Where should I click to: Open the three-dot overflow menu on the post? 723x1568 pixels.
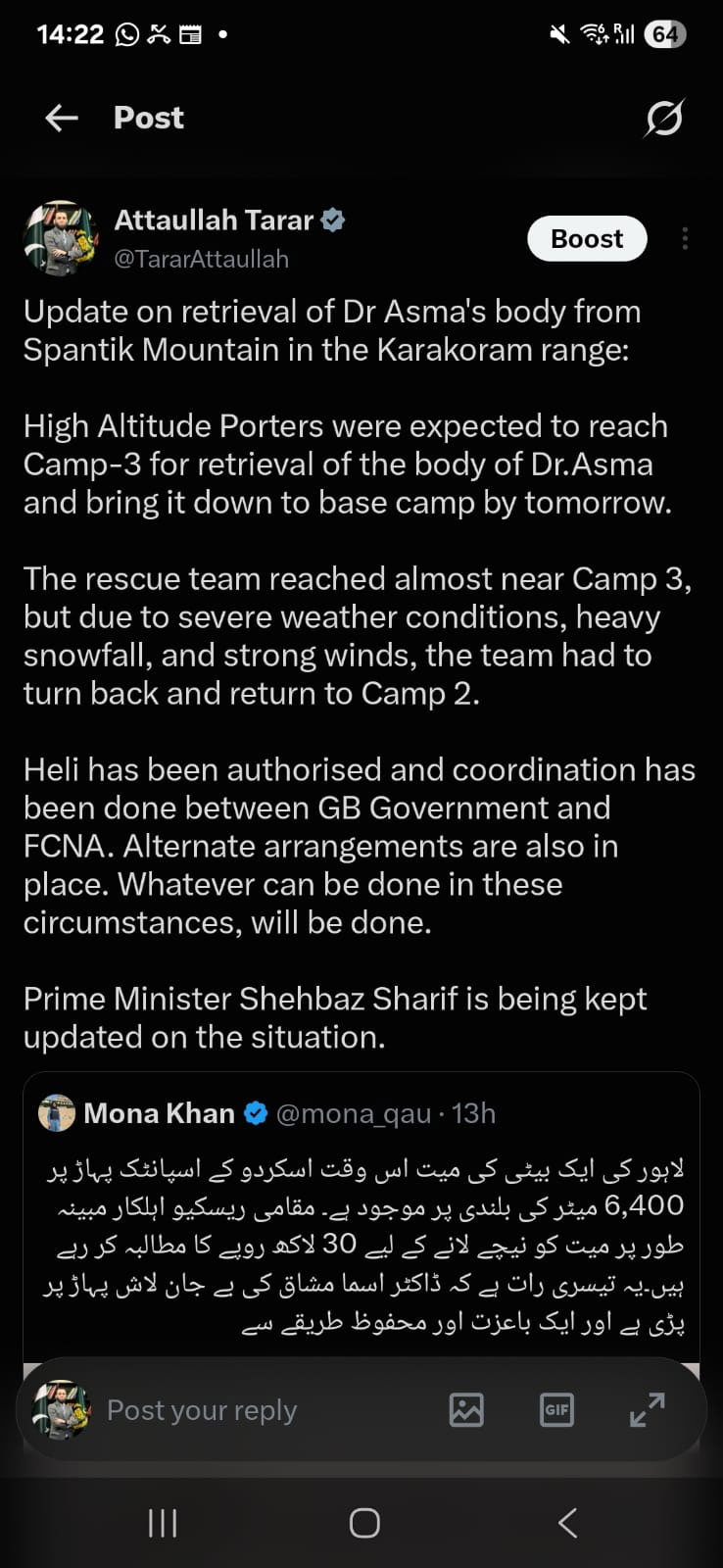(x=685, y=238)
